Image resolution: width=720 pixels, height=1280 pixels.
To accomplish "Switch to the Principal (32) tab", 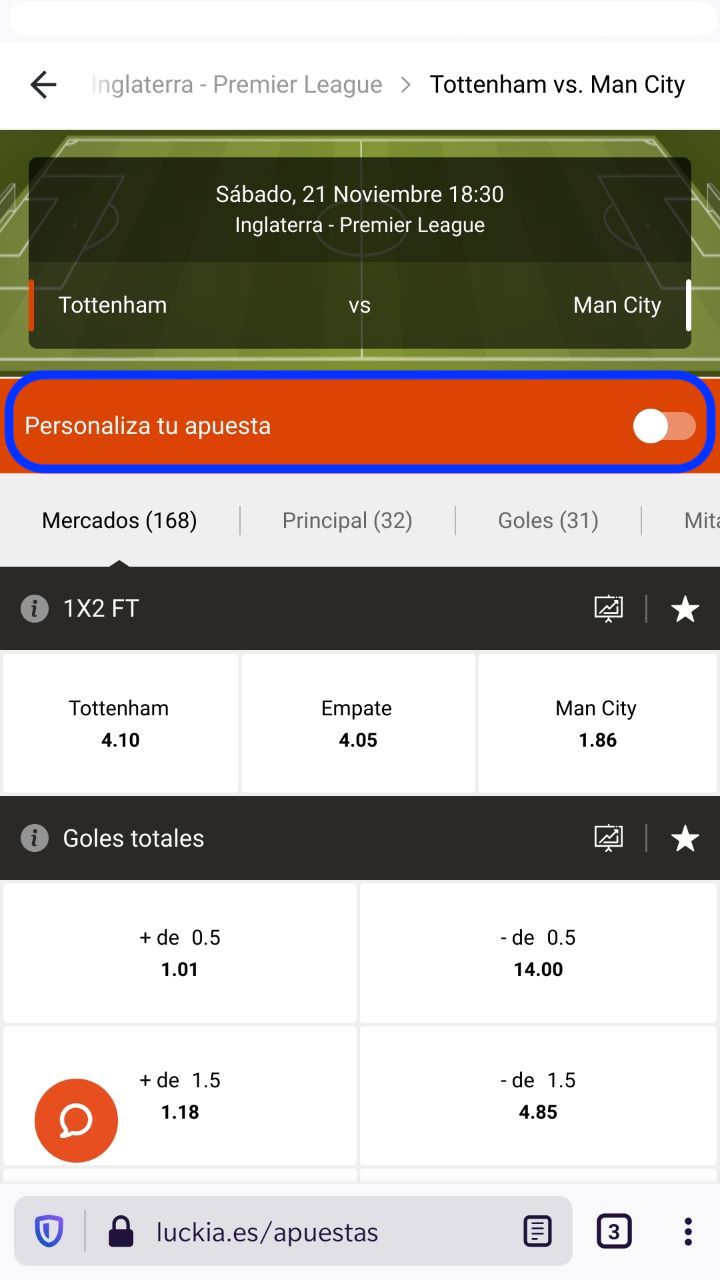I will 347,520.
